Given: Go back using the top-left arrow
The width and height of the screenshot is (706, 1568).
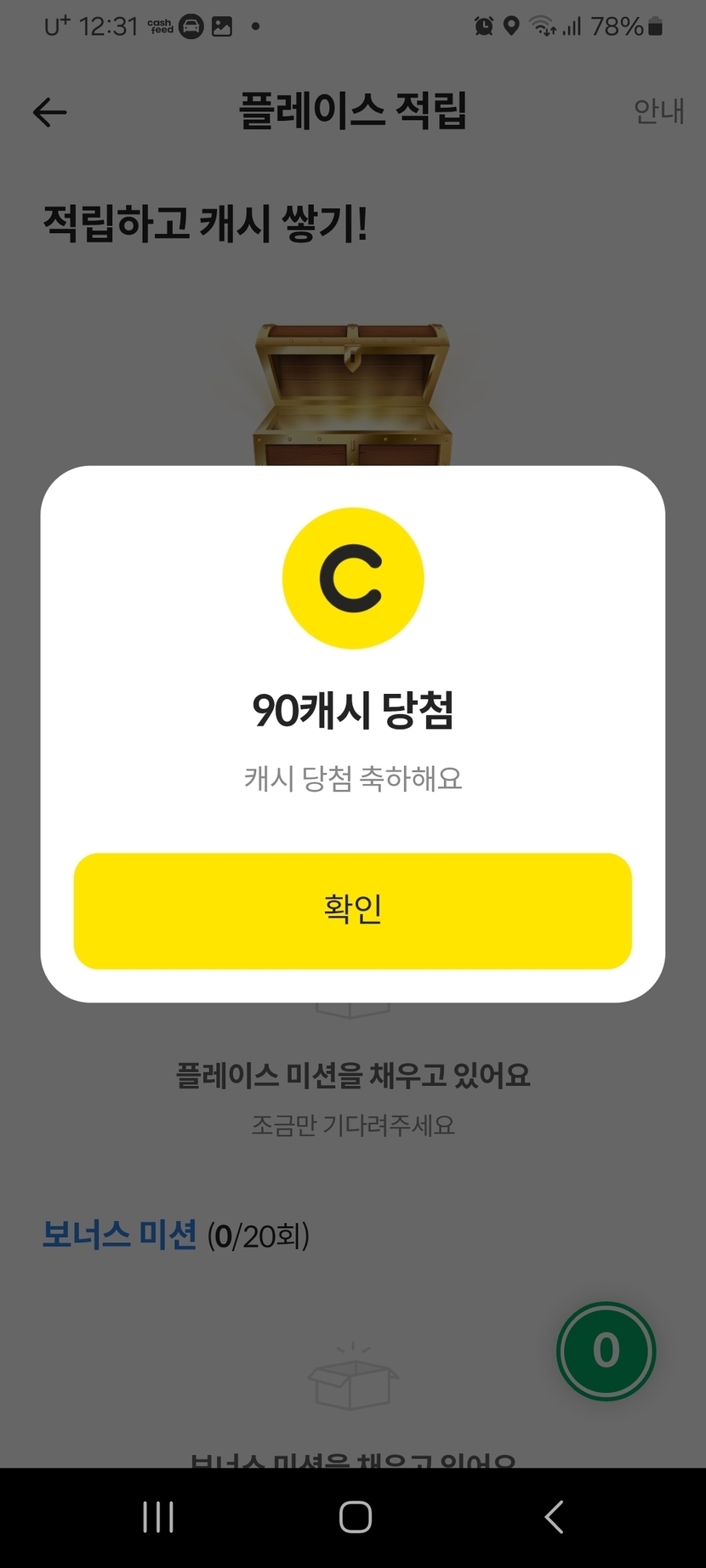Looking at the screenshot, I should 49,112.
